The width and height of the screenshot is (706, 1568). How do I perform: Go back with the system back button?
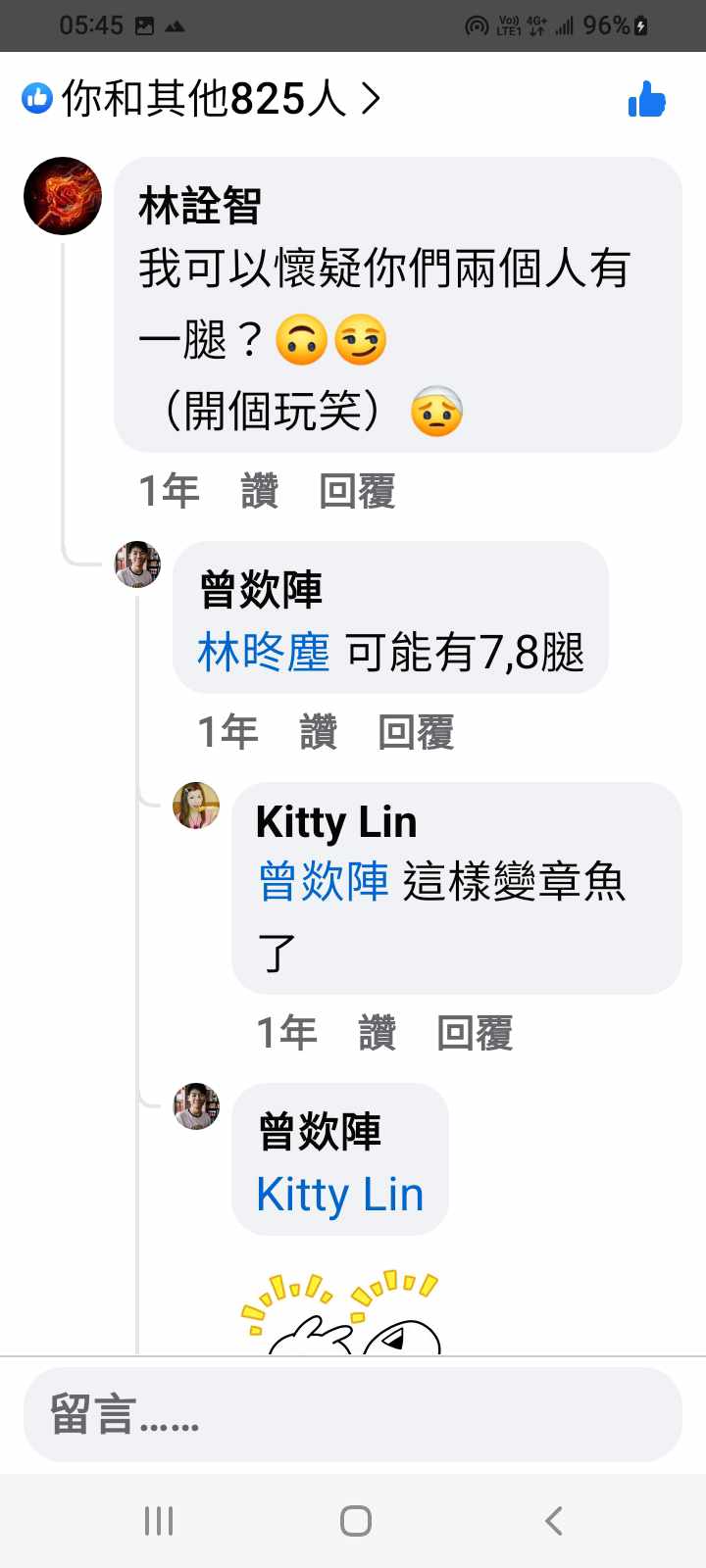(x=554, y=1521)
